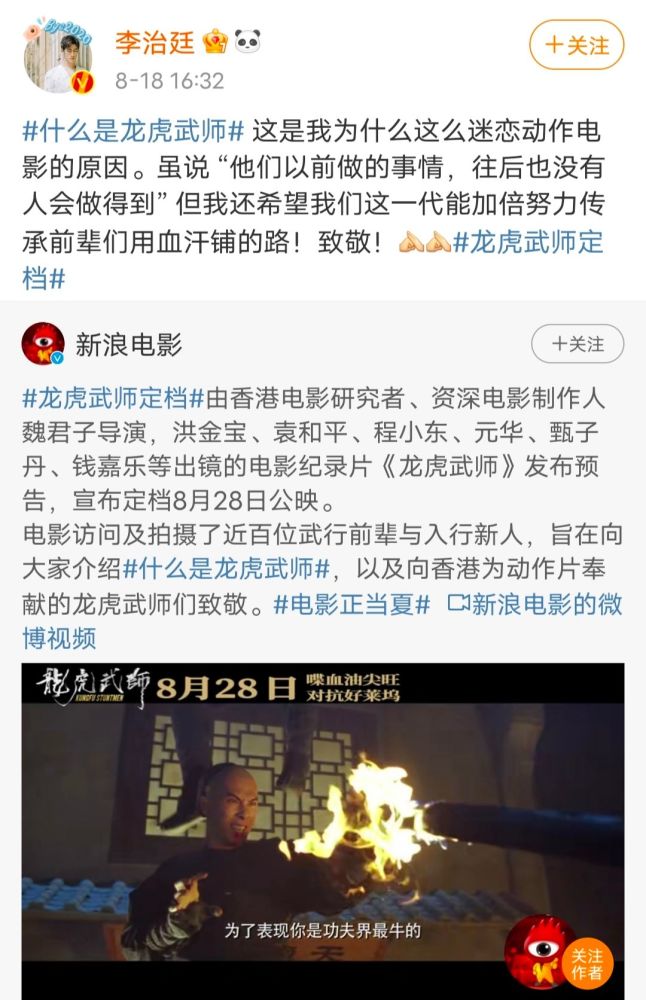Open the #电影正当夏# hashtag
646x1000 pixels.
coord(352,604)
